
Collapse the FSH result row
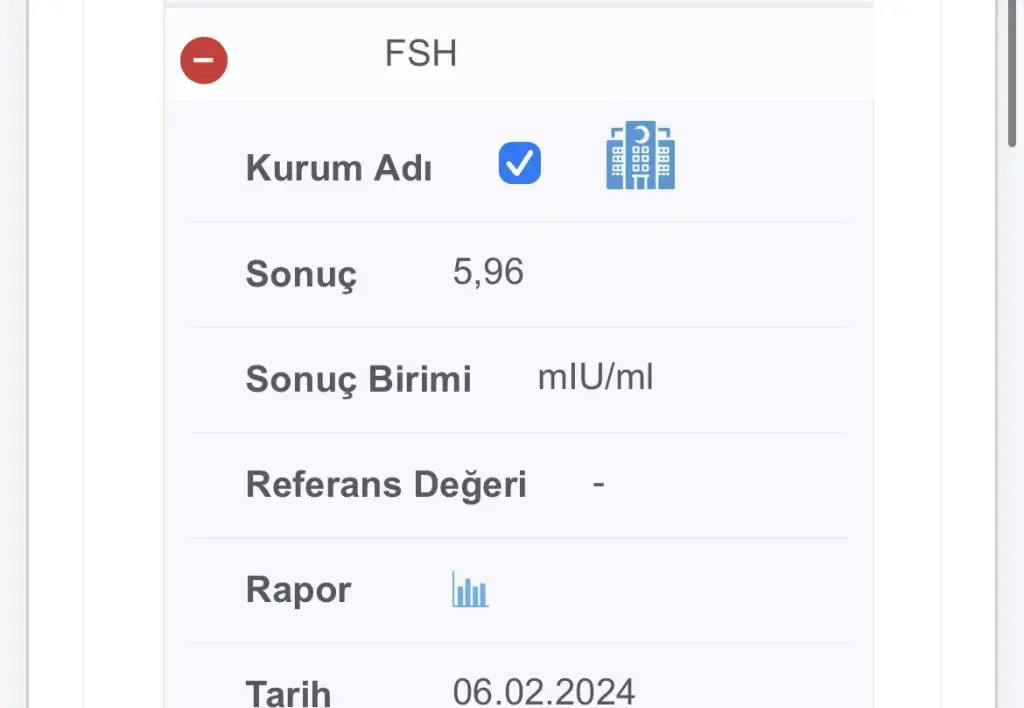(204, 59)
